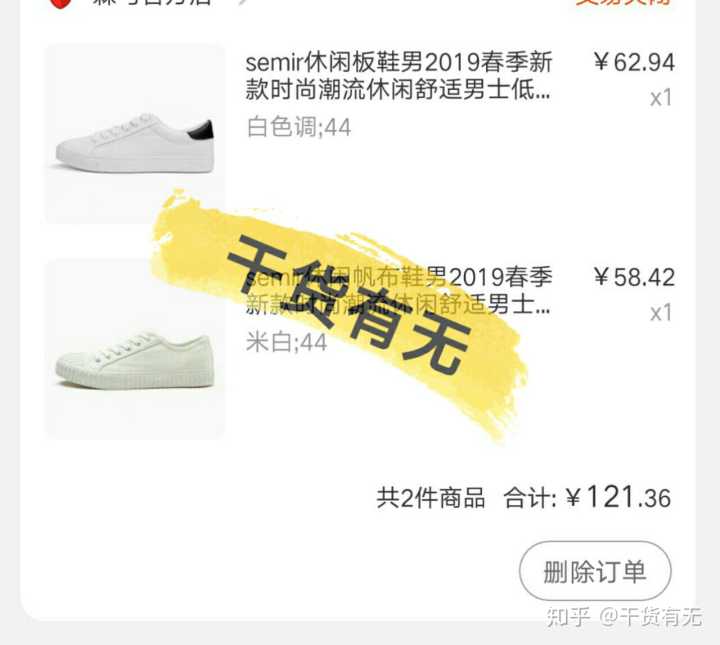Open the semir休闲板鞋 item priced ¥62.94

pyautogui.click(x=398, y=77)
